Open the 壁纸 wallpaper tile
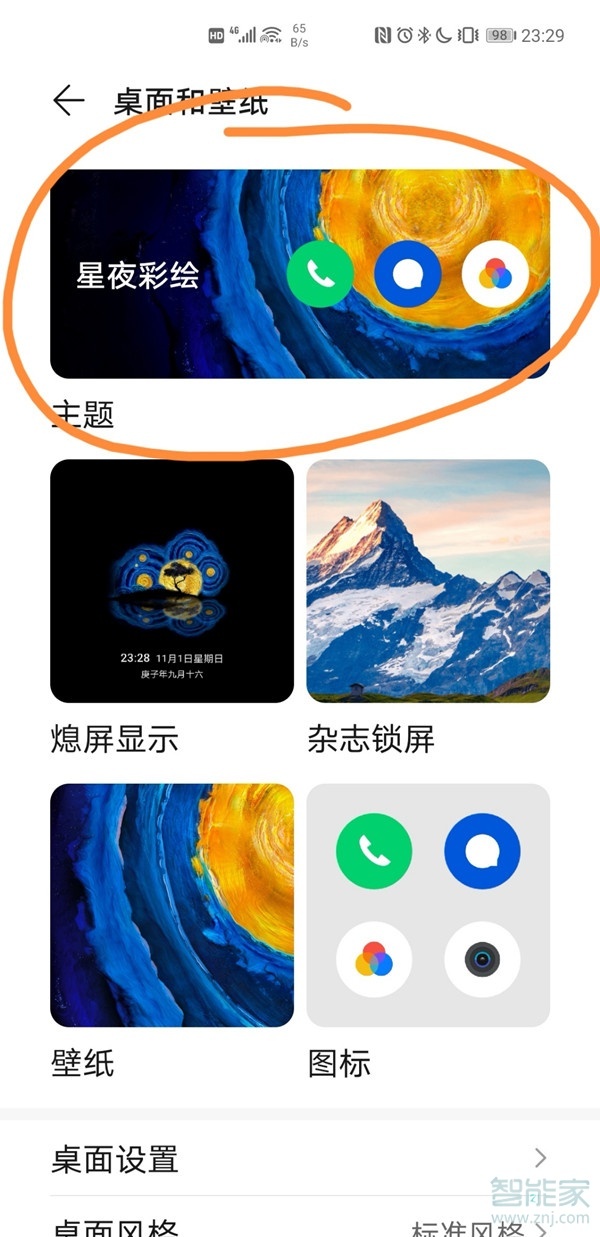Image resolution: width=600 pixels, height=1237 pixels. point(172,904)
